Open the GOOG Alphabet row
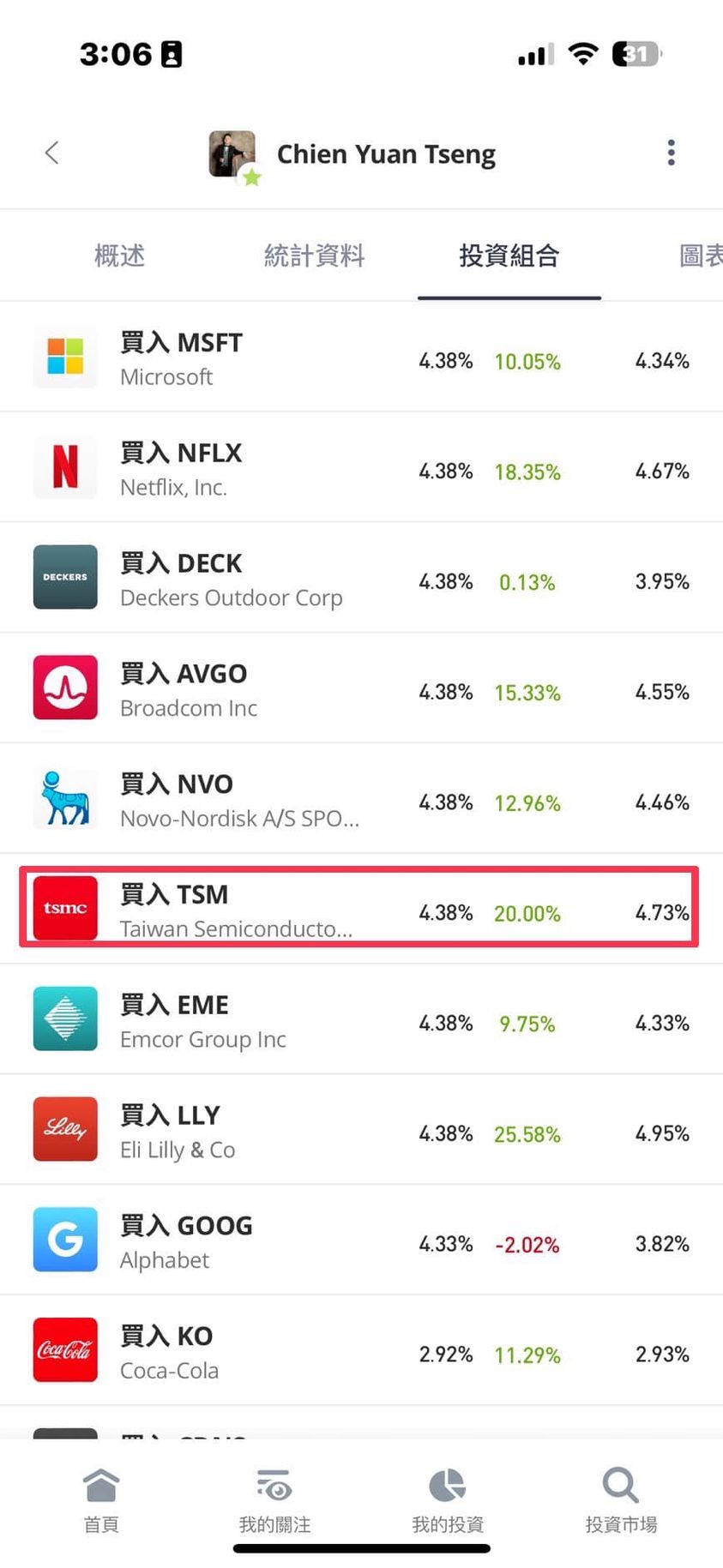 coord(361,1240)
